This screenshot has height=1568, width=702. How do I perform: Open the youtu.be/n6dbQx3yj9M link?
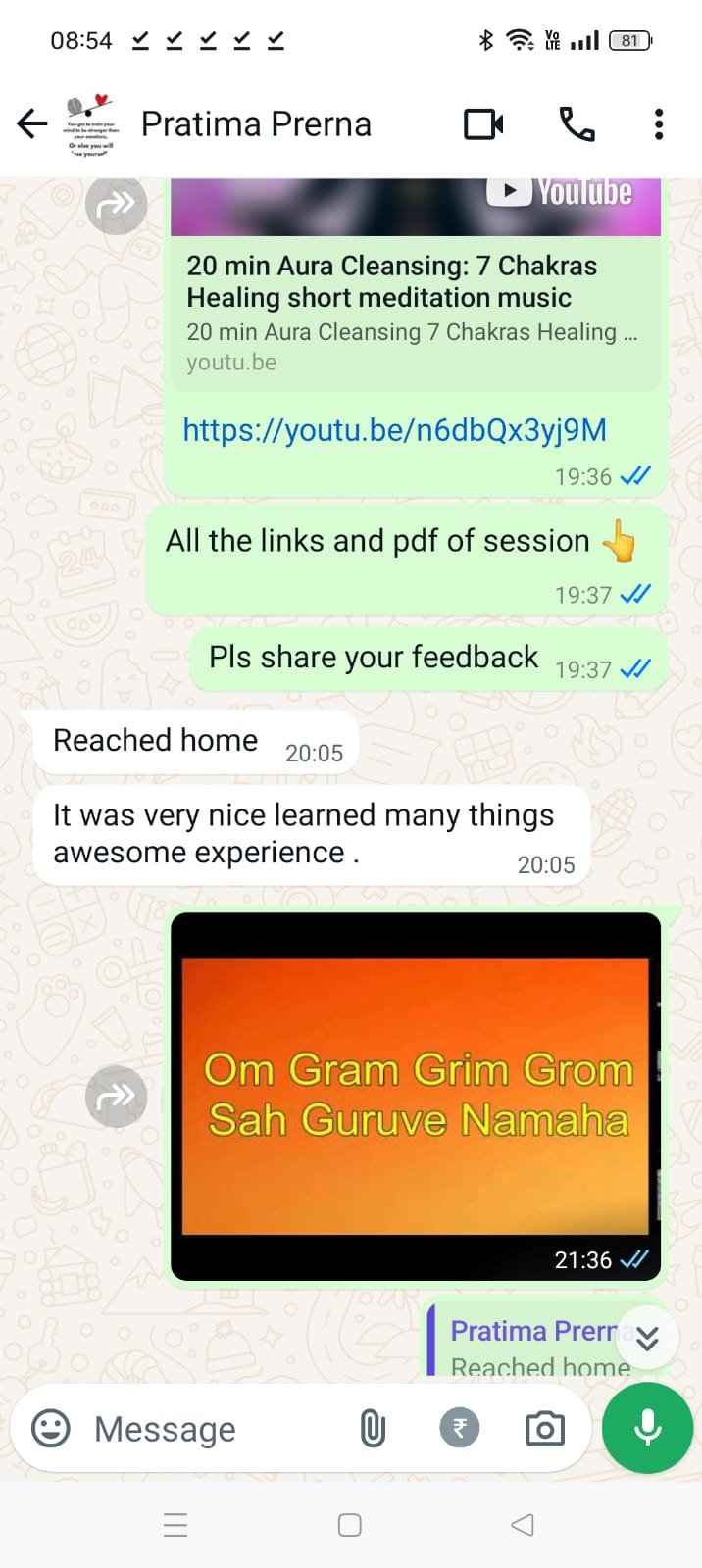click(x=394, y=430)
